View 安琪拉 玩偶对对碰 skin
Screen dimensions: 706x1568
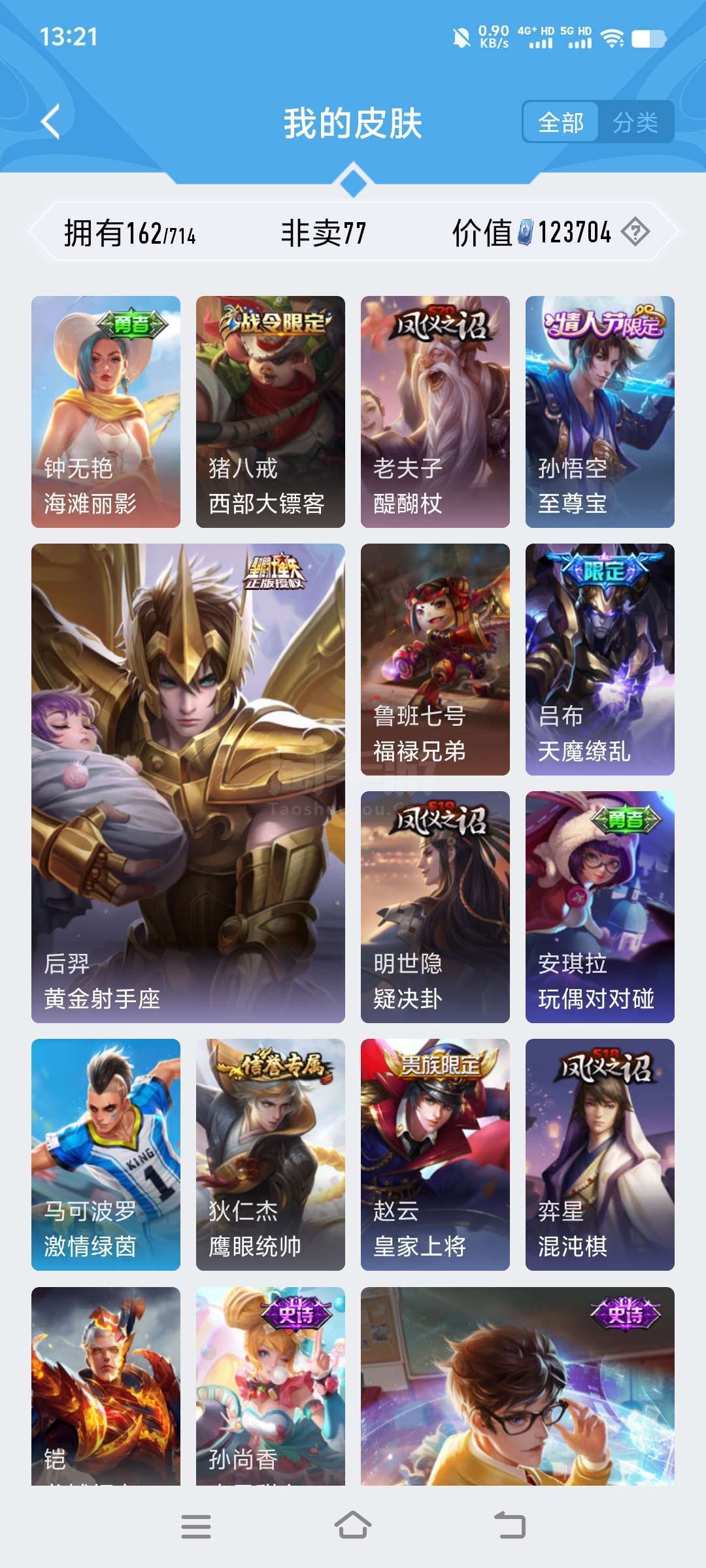tap(600, 907)
